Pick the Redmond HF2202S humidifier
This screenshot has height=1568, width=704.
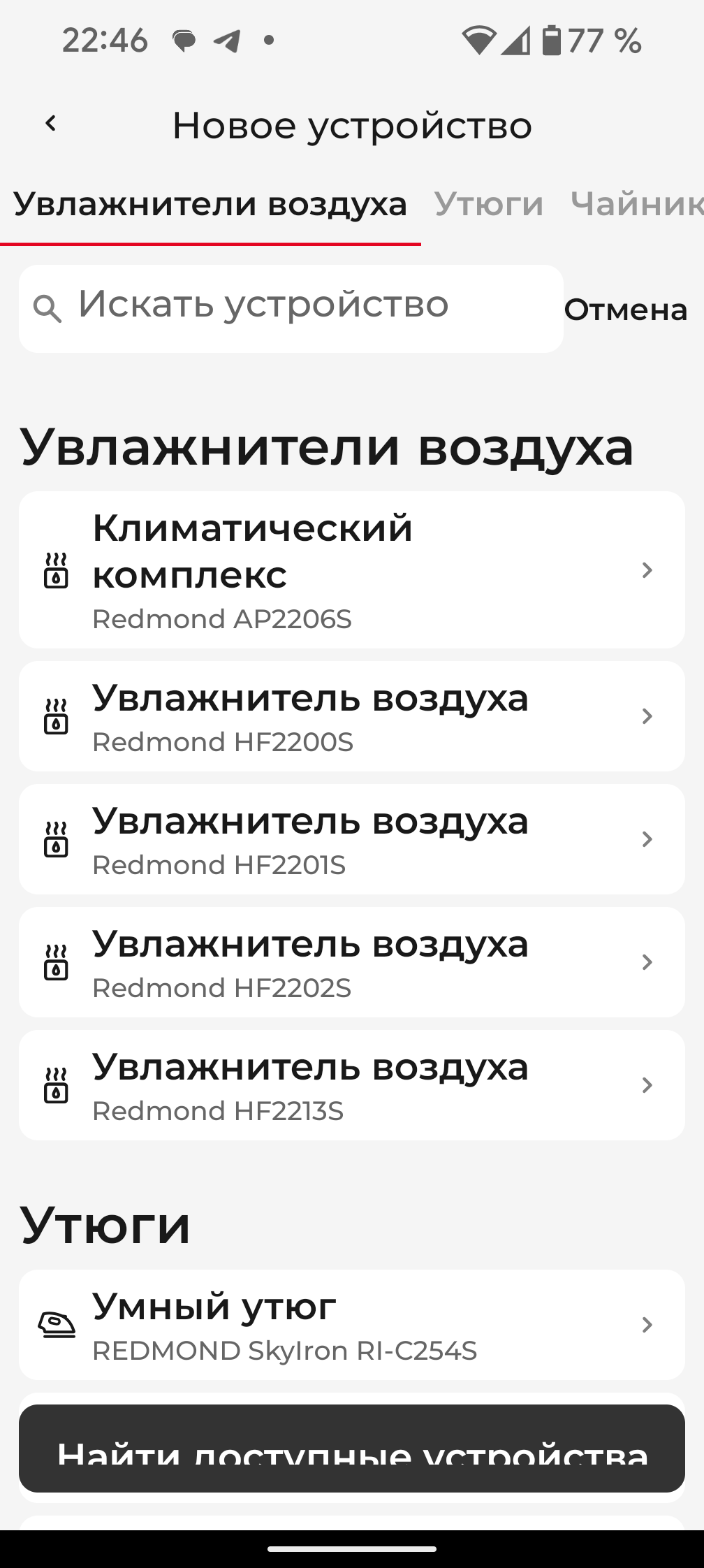point(351,961)
